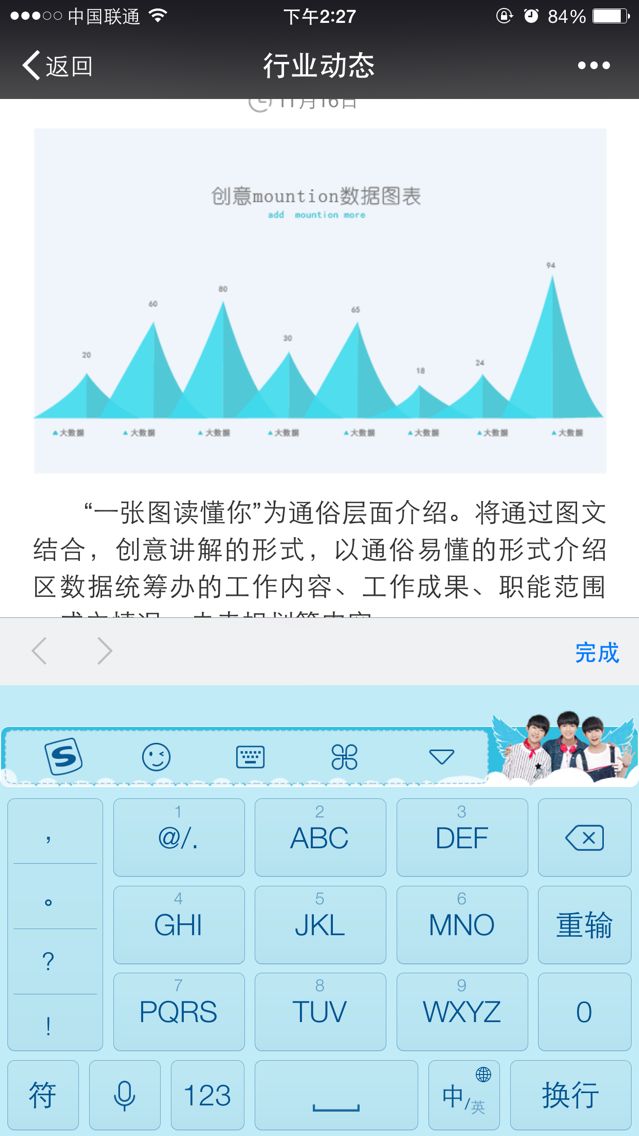
Task: Tap the JKL key
Action: click(320, 925)
